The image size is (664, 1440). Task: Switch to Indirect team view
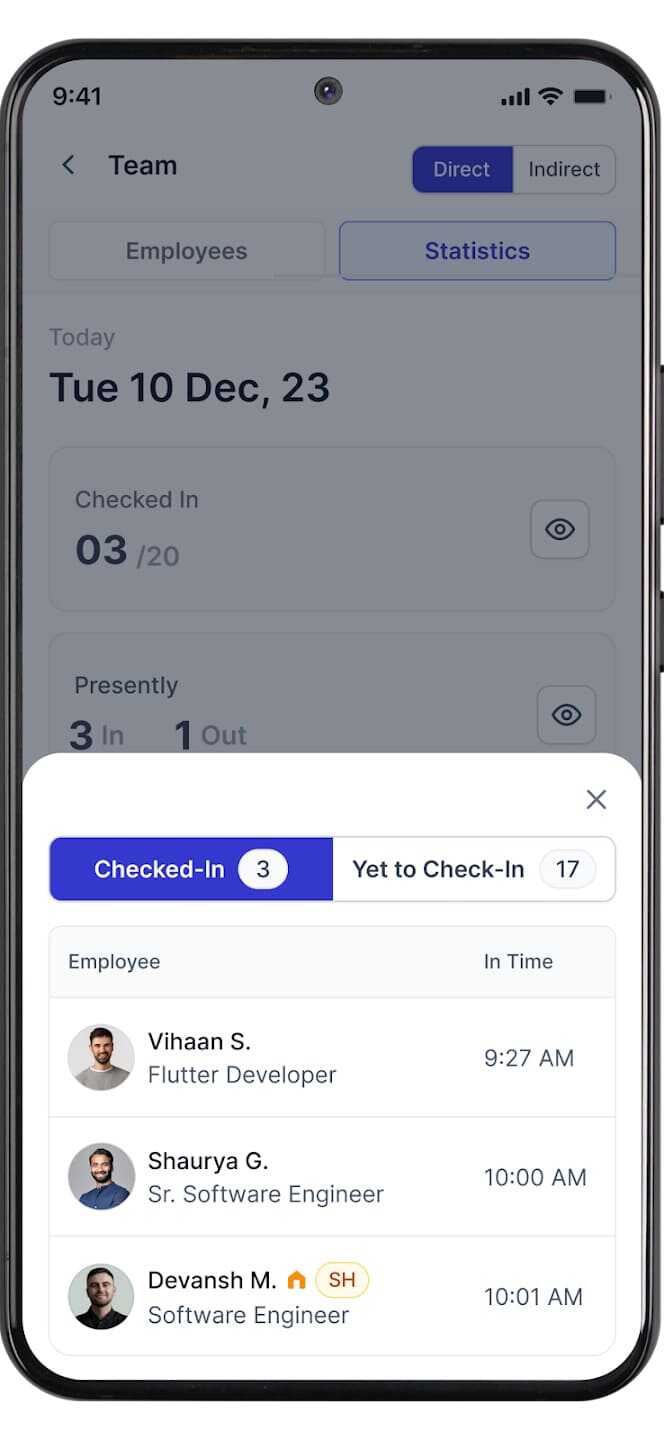pyautogui.click(x=564, y=169)
